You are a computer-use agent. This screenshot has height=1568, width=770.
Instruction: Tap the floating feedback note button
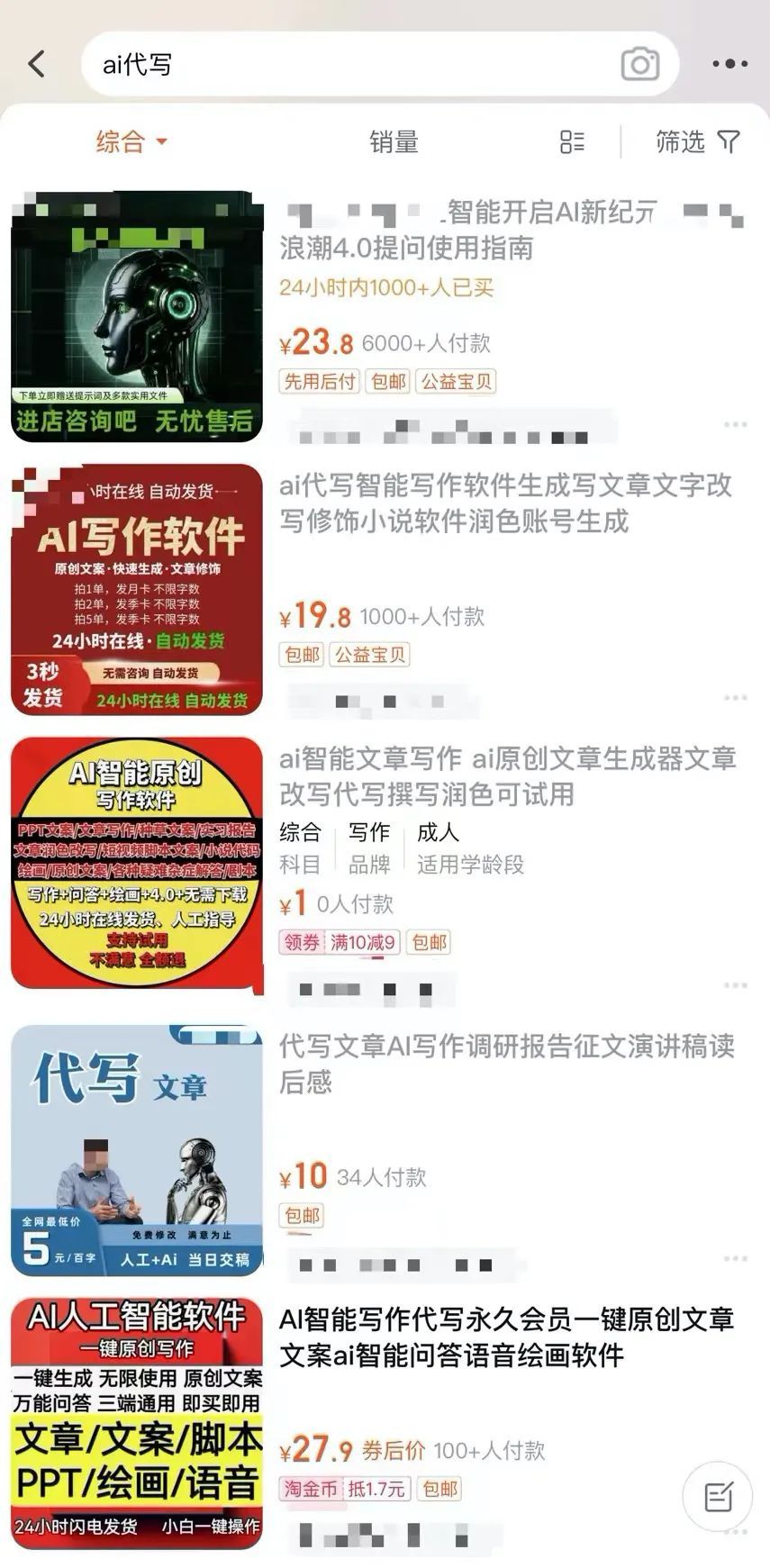coord(718,1496)
